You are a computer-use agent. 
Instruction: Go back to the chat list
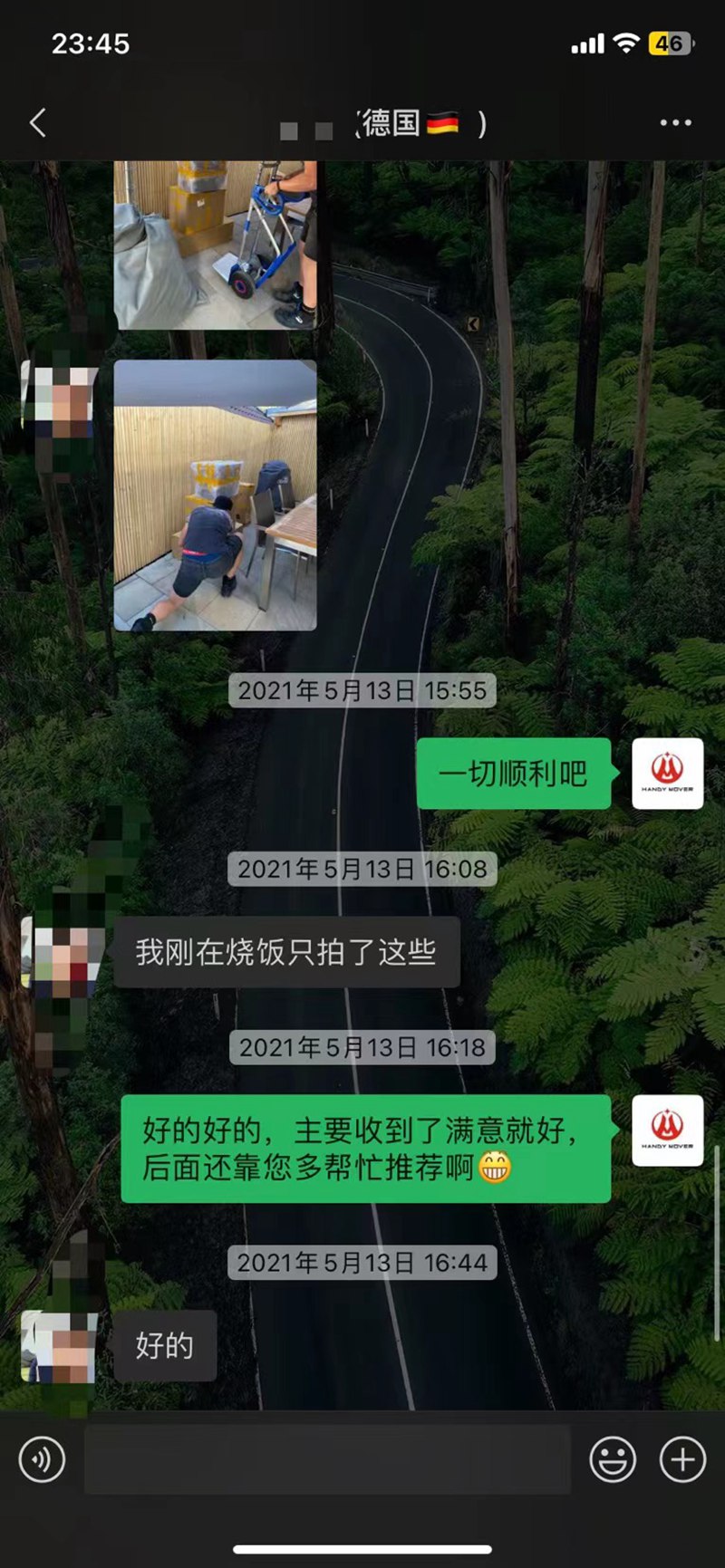[x=38, y=123]
